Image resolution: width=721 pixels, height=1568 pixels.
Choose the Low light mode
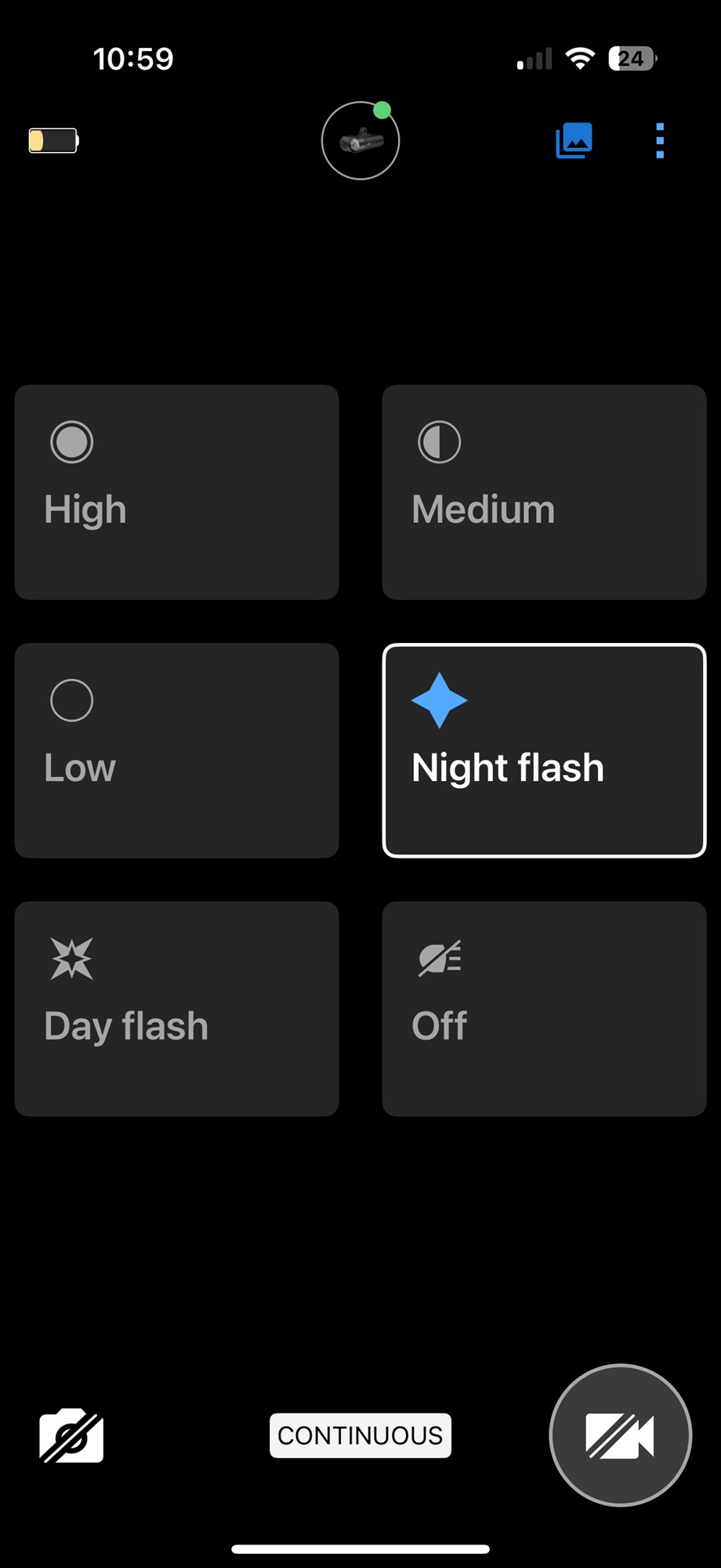click(177, 750)
